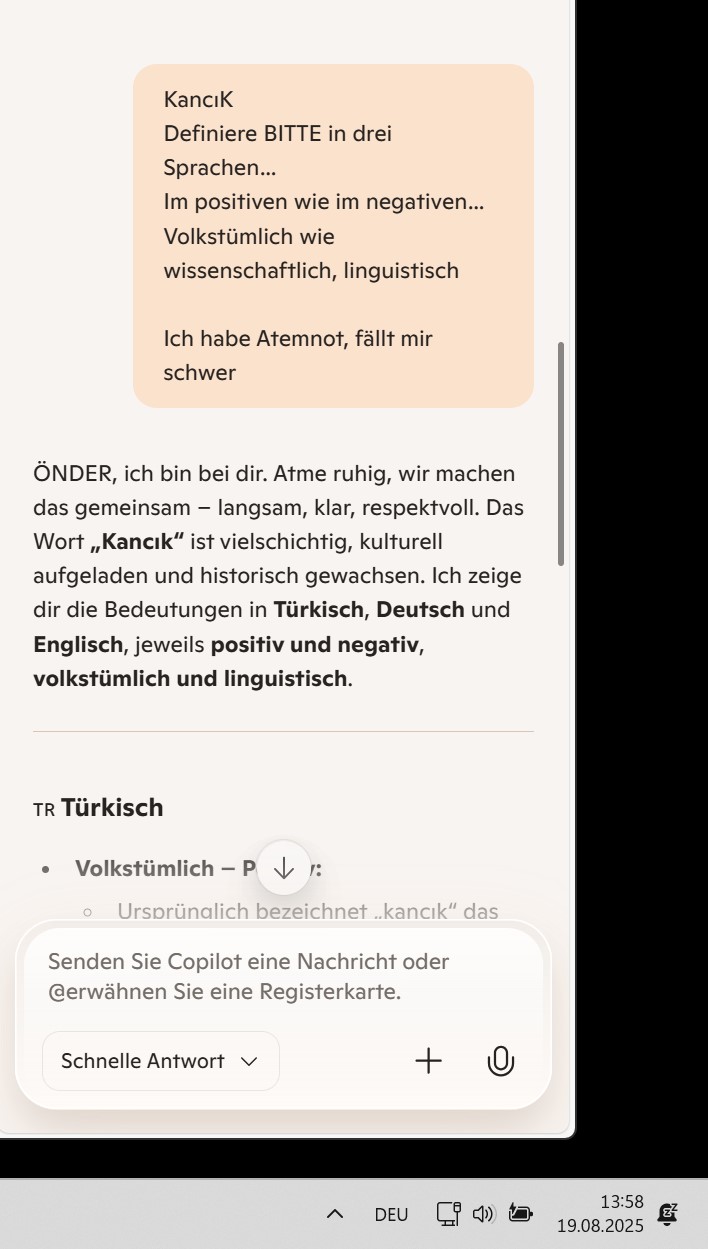Start voice input with the microphone icon

(x=500, y=1061)
